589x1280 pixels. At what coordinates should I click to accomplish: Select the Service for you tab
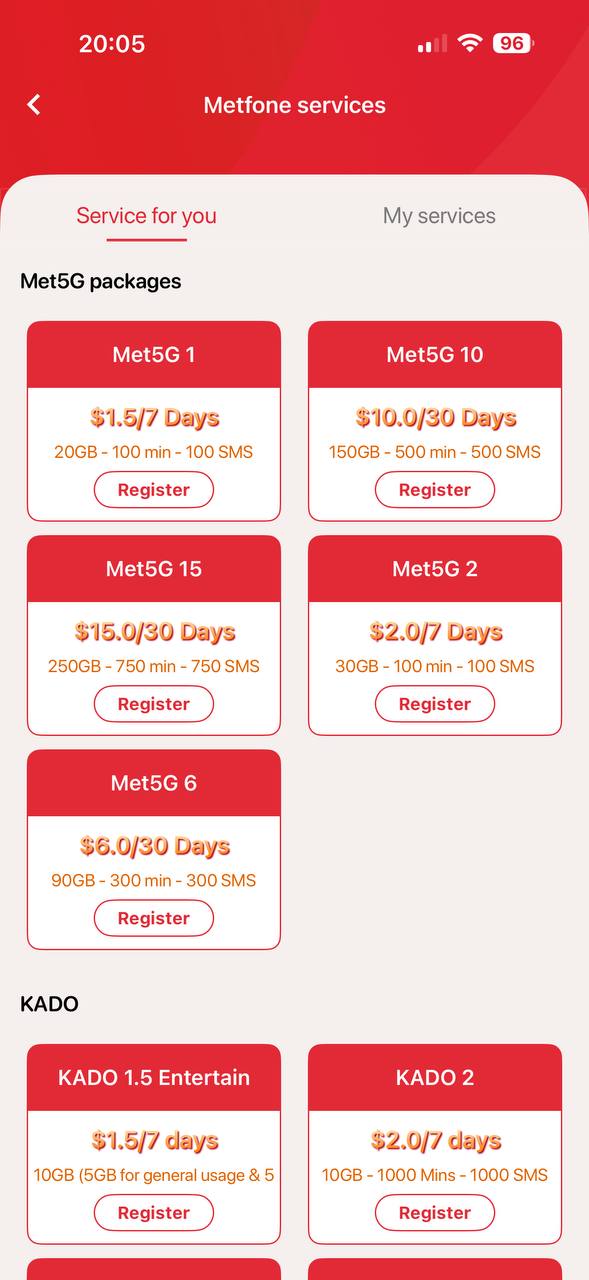coord(146,216)
